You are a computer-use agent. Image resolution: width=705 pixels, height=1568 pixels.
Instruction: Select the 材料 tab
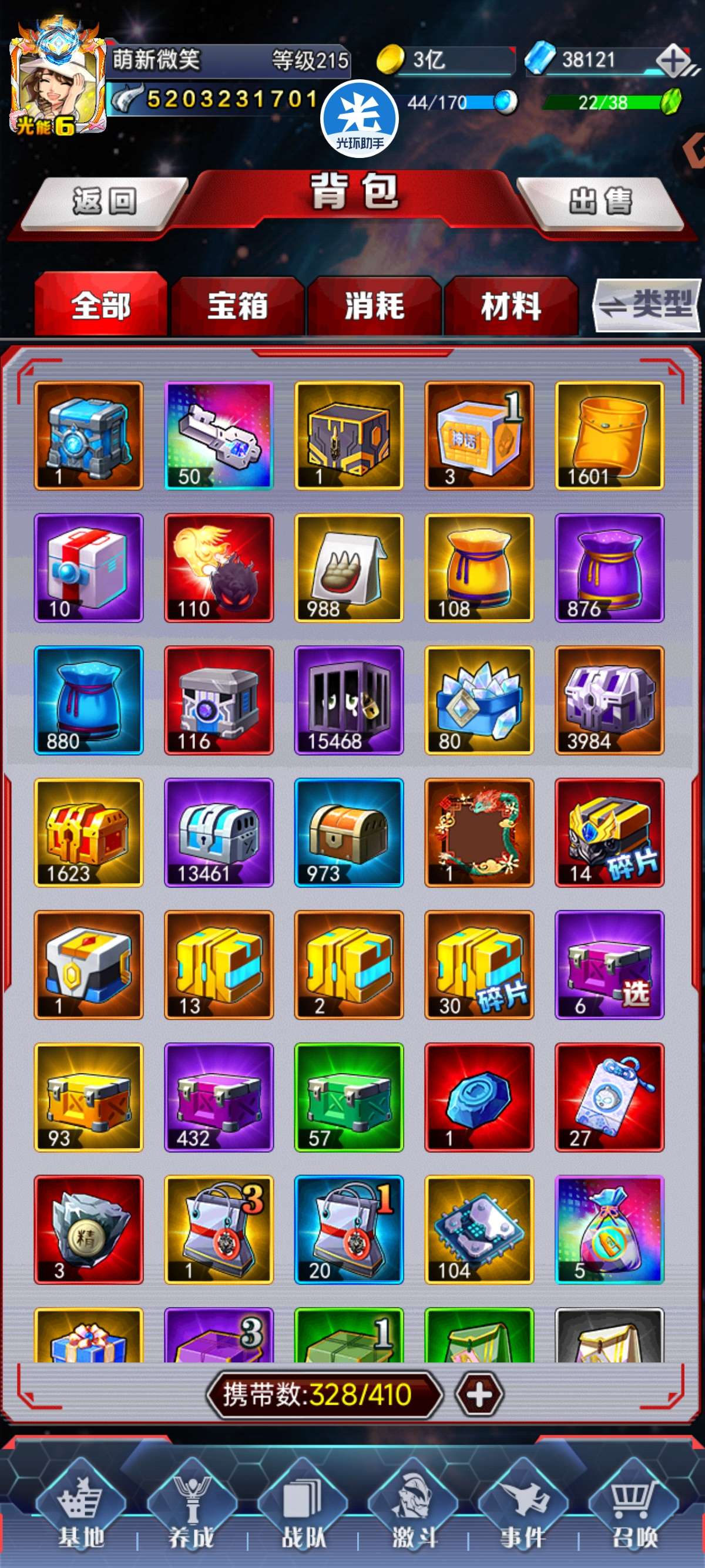(x=511, y=305)
